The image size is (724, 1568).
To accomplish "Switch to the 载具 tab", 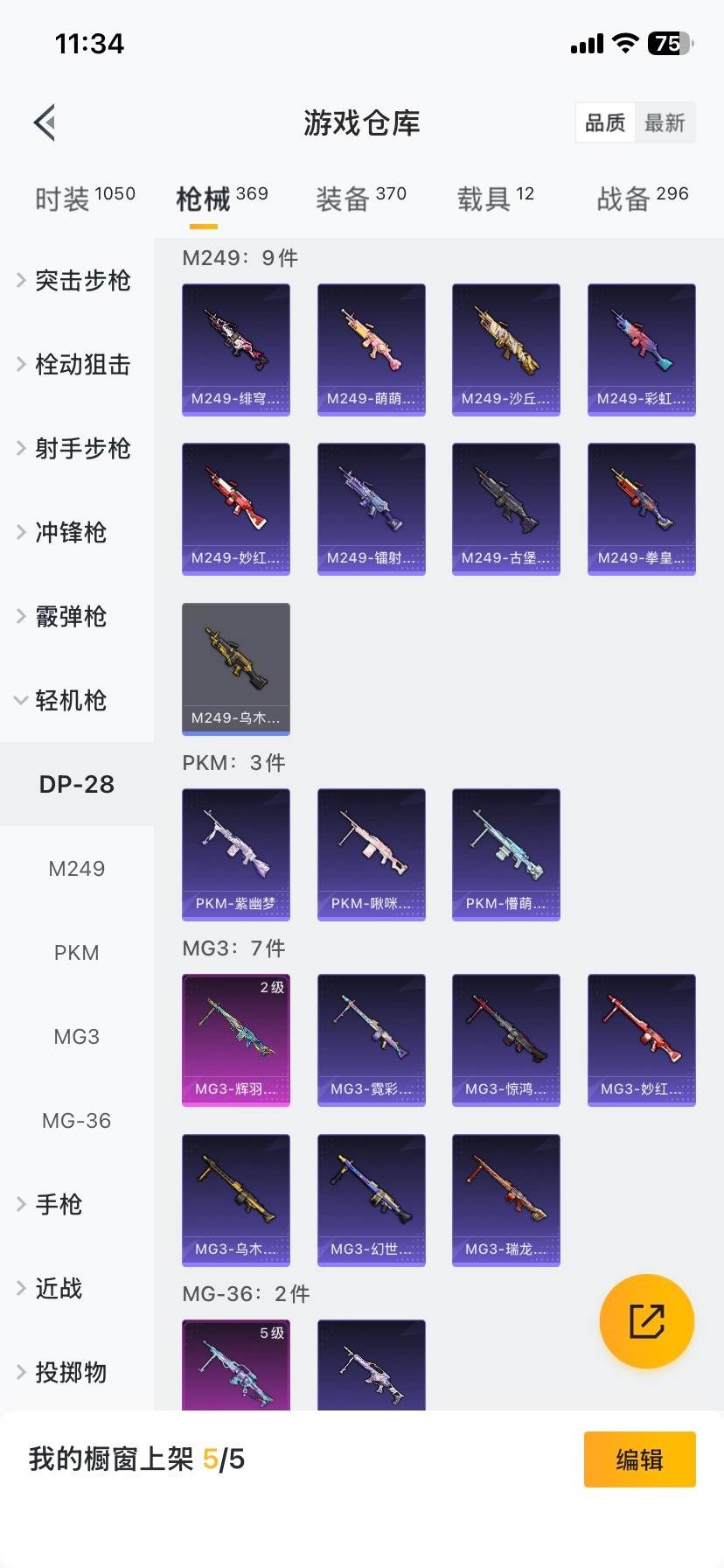I will [x=495, y=199].
